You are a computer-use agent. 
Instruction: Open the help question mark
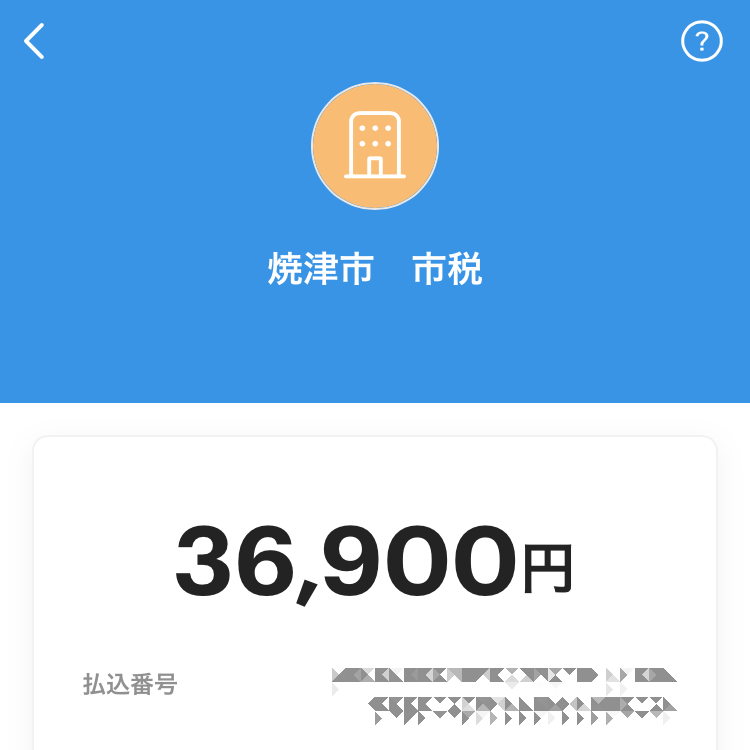pos(701,41)
